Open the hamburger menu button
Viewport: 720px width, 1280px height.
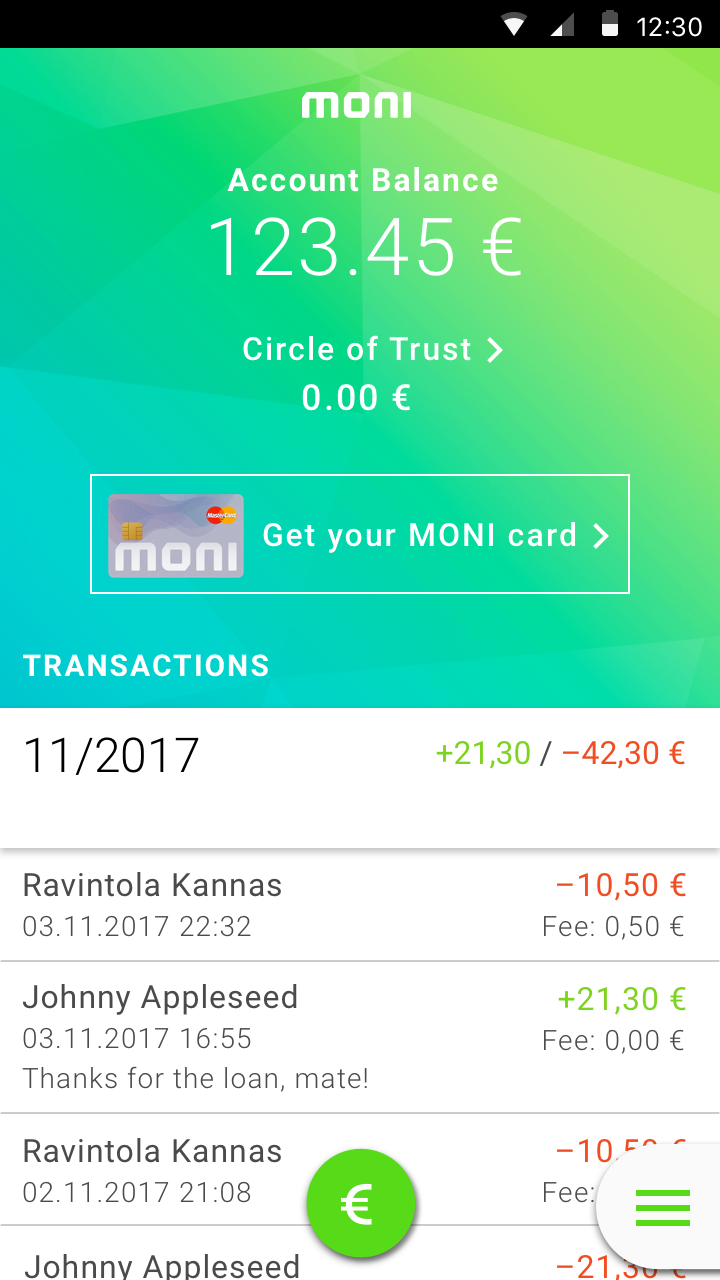[662, 1207]
